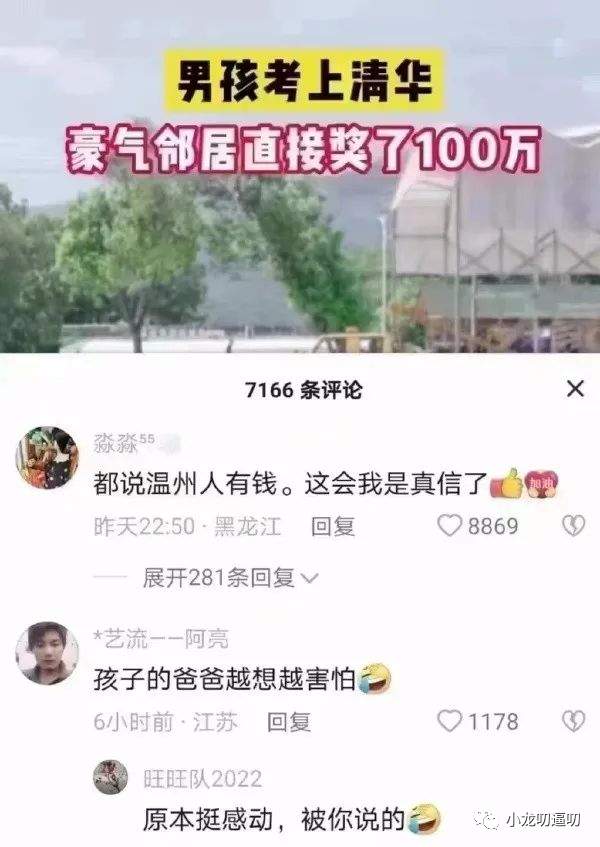The height and width of the screenshot is (847, 600).
Task: Open 艺流一一阿亮's profile avatar
Action: [46, 652]
